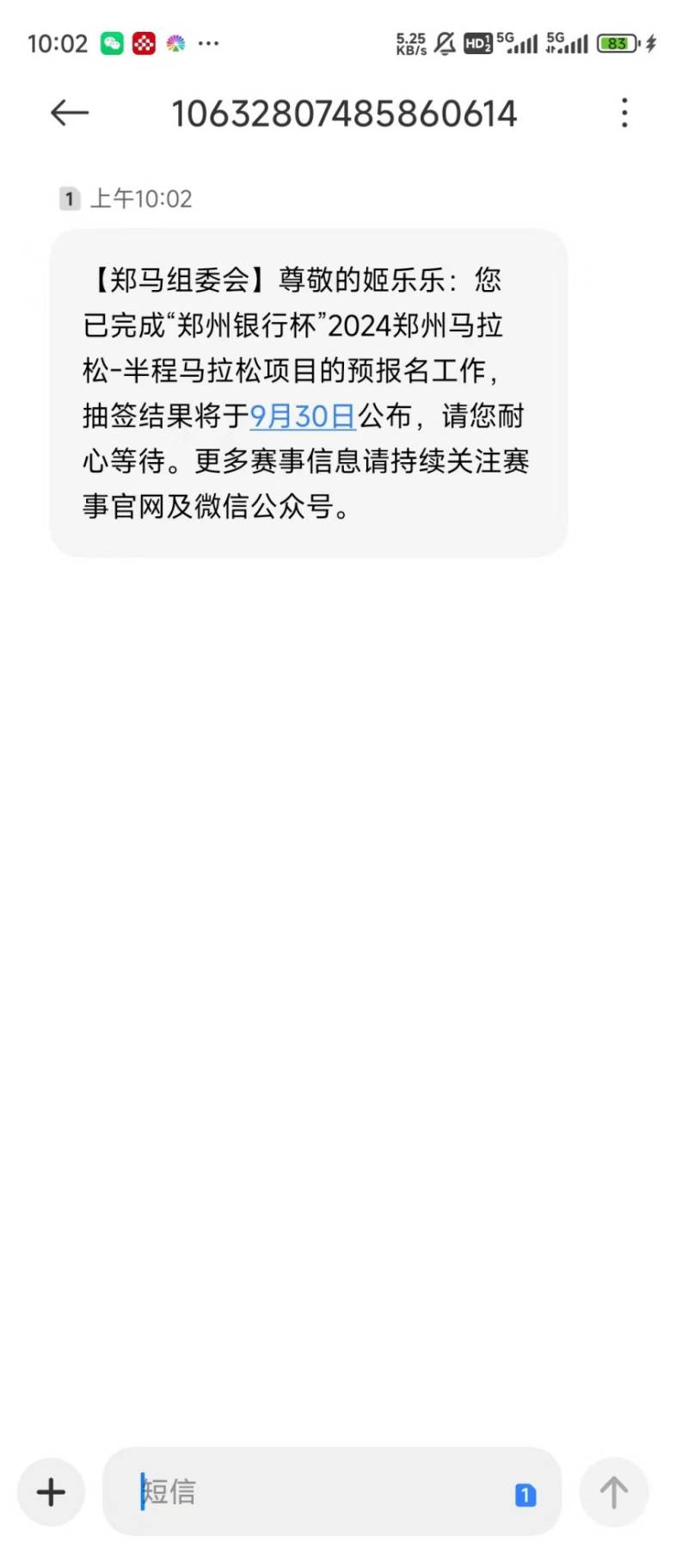Tap the number 10632807485860614 in title bar

(342, 113)
